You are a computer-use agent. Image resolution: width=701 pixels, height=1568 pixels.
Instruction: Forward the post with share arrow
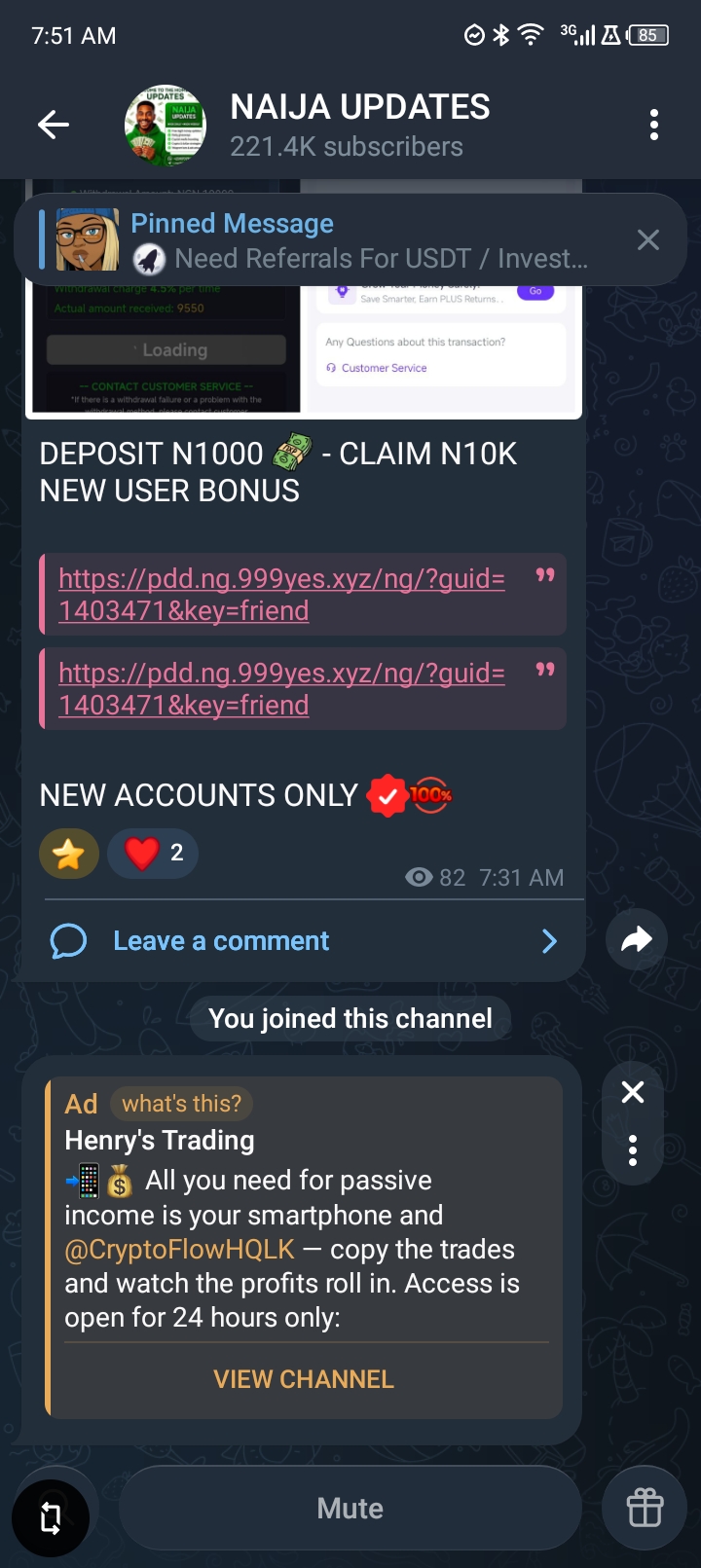click(636, 939)
